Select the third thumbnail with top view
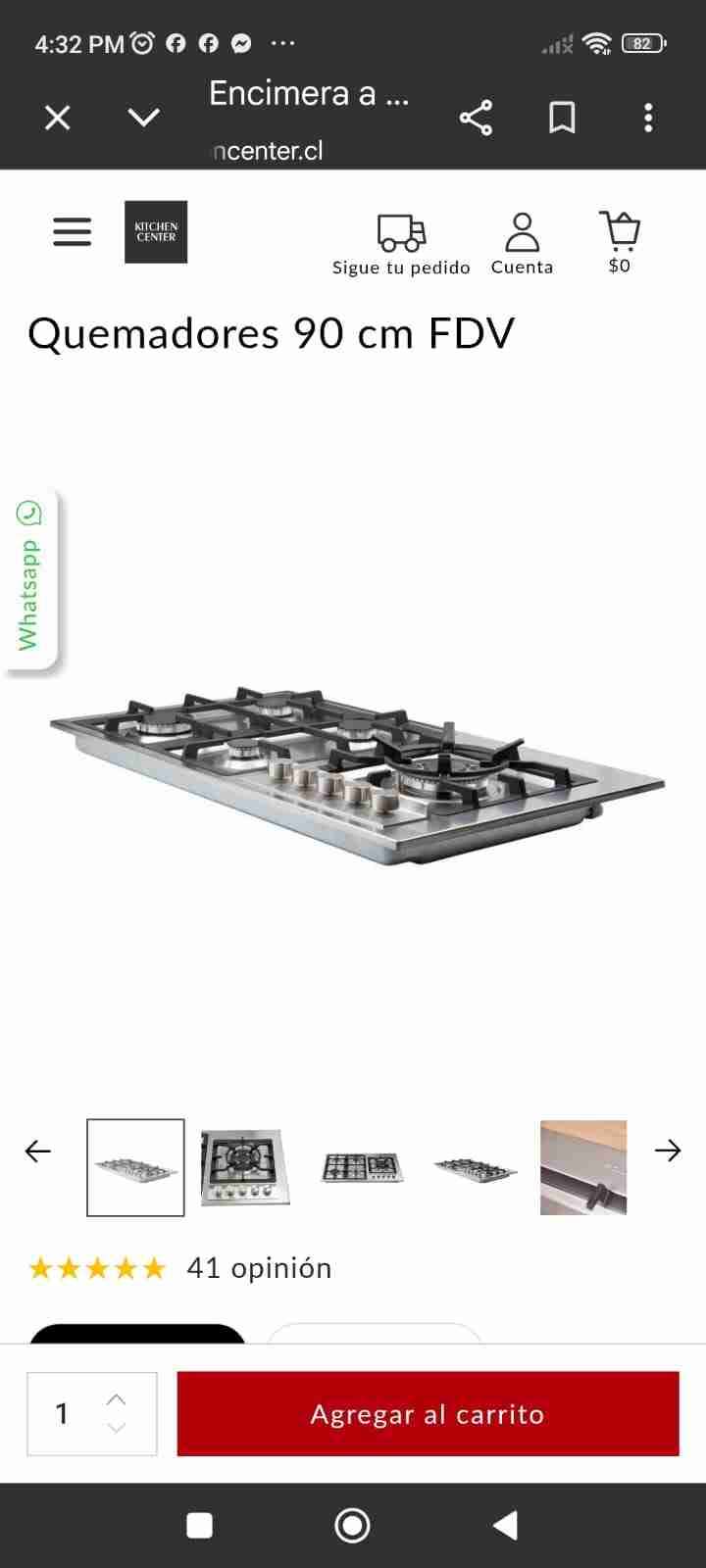Viewport: 706px width, 1568px height. pos(361,1167)
